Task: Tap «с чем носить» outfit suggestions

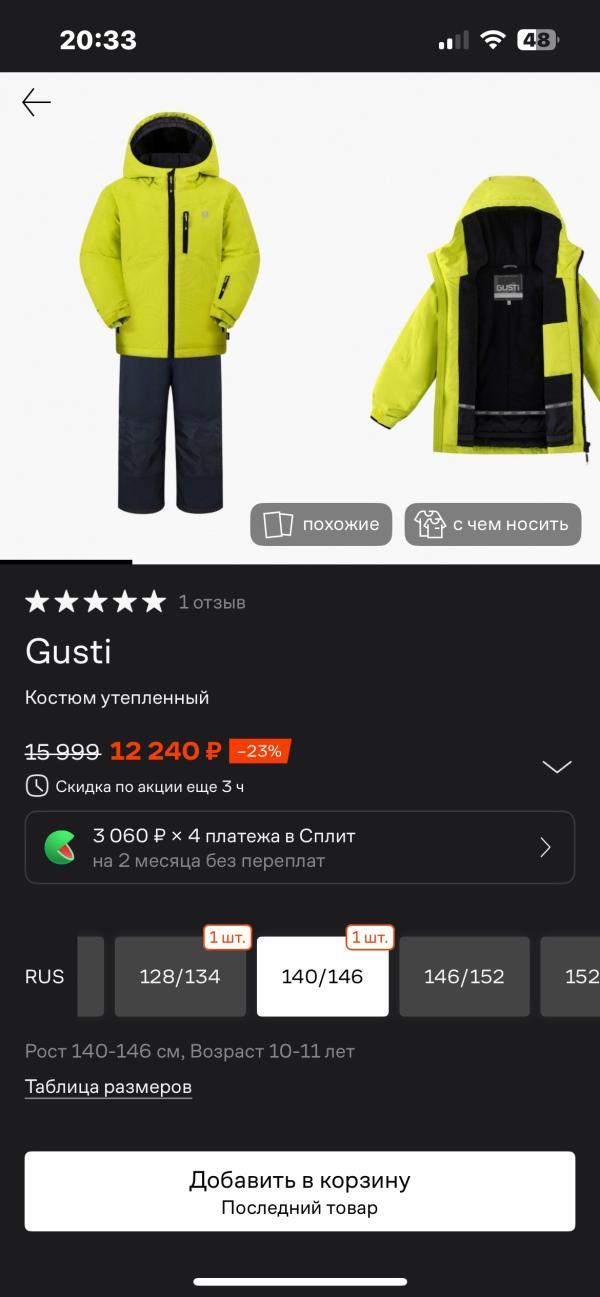Action: point(493,524)
